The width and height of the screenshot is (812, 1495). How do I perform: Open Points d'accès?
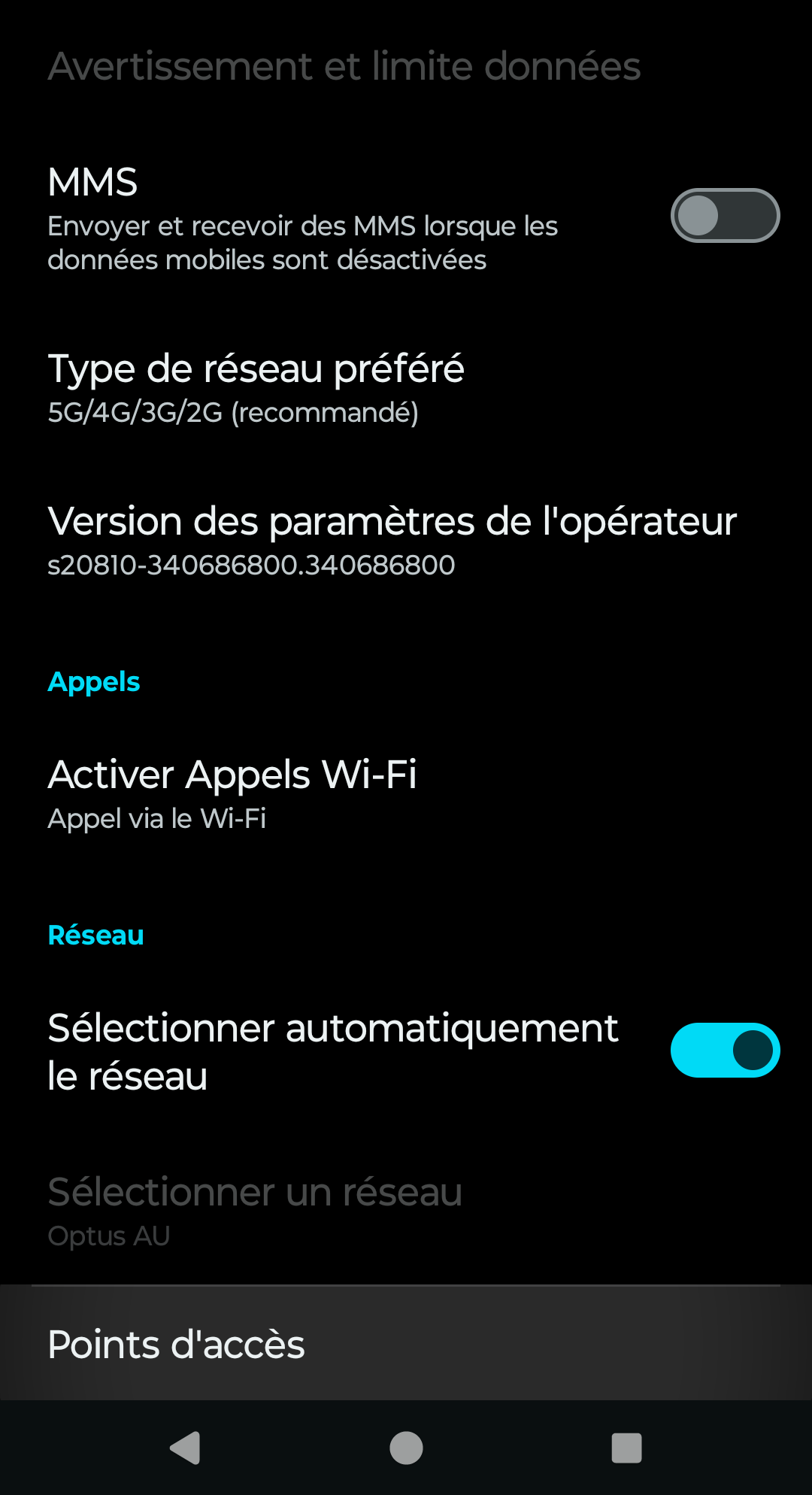[x=177, y=1345]
